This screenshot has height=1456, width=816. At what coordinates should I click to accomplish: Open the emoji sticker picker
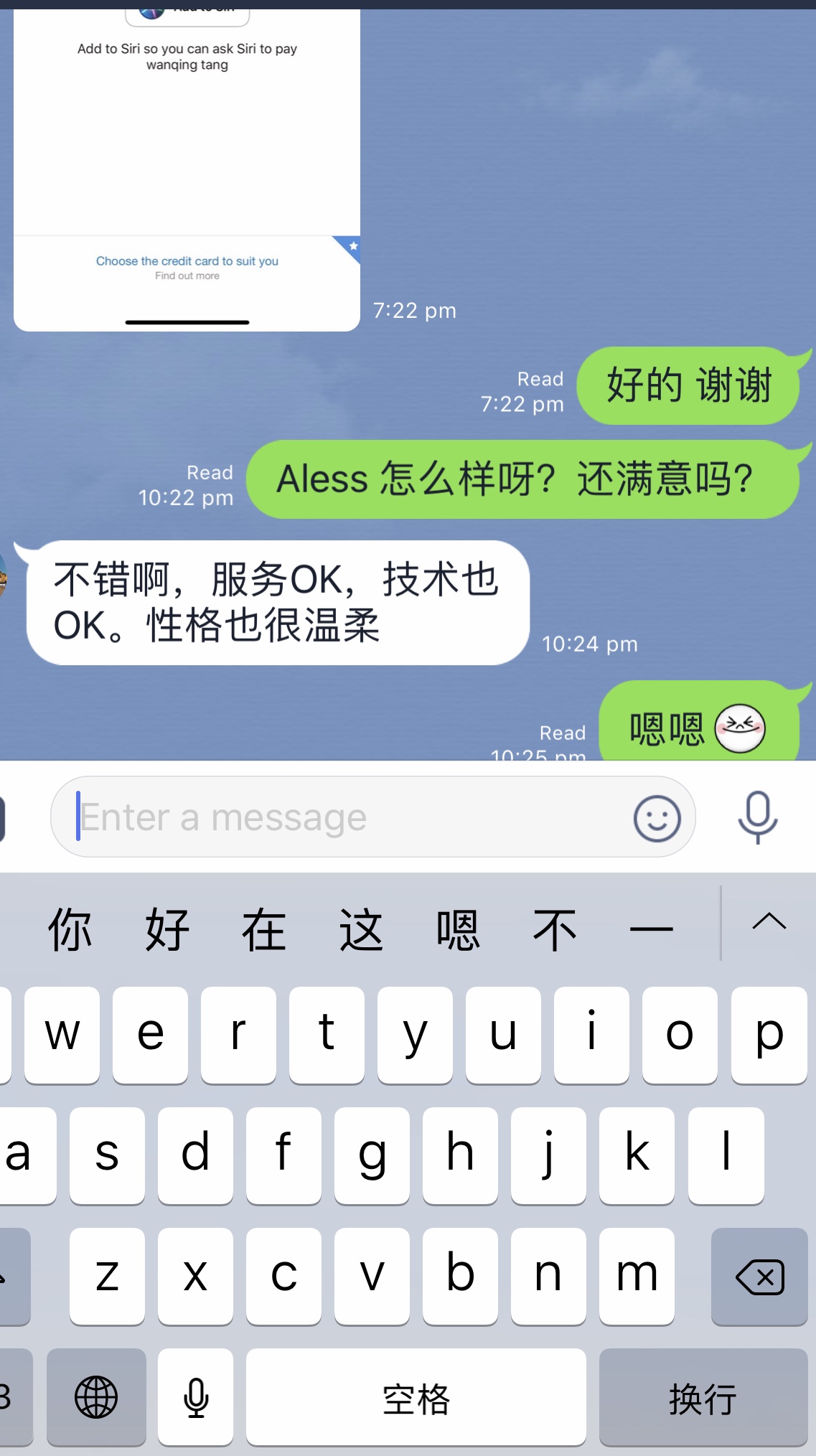click(657, 818)
